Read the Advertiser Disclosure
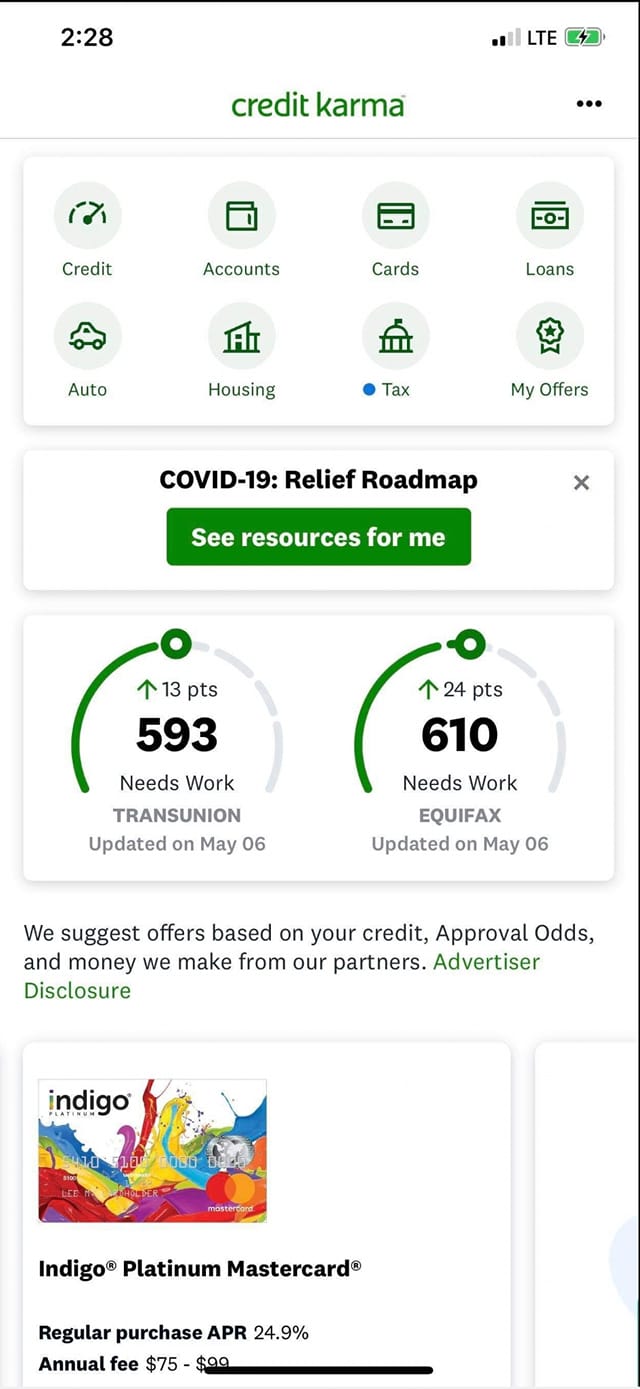Screen dimensions: 640x1389 (78, 990)
